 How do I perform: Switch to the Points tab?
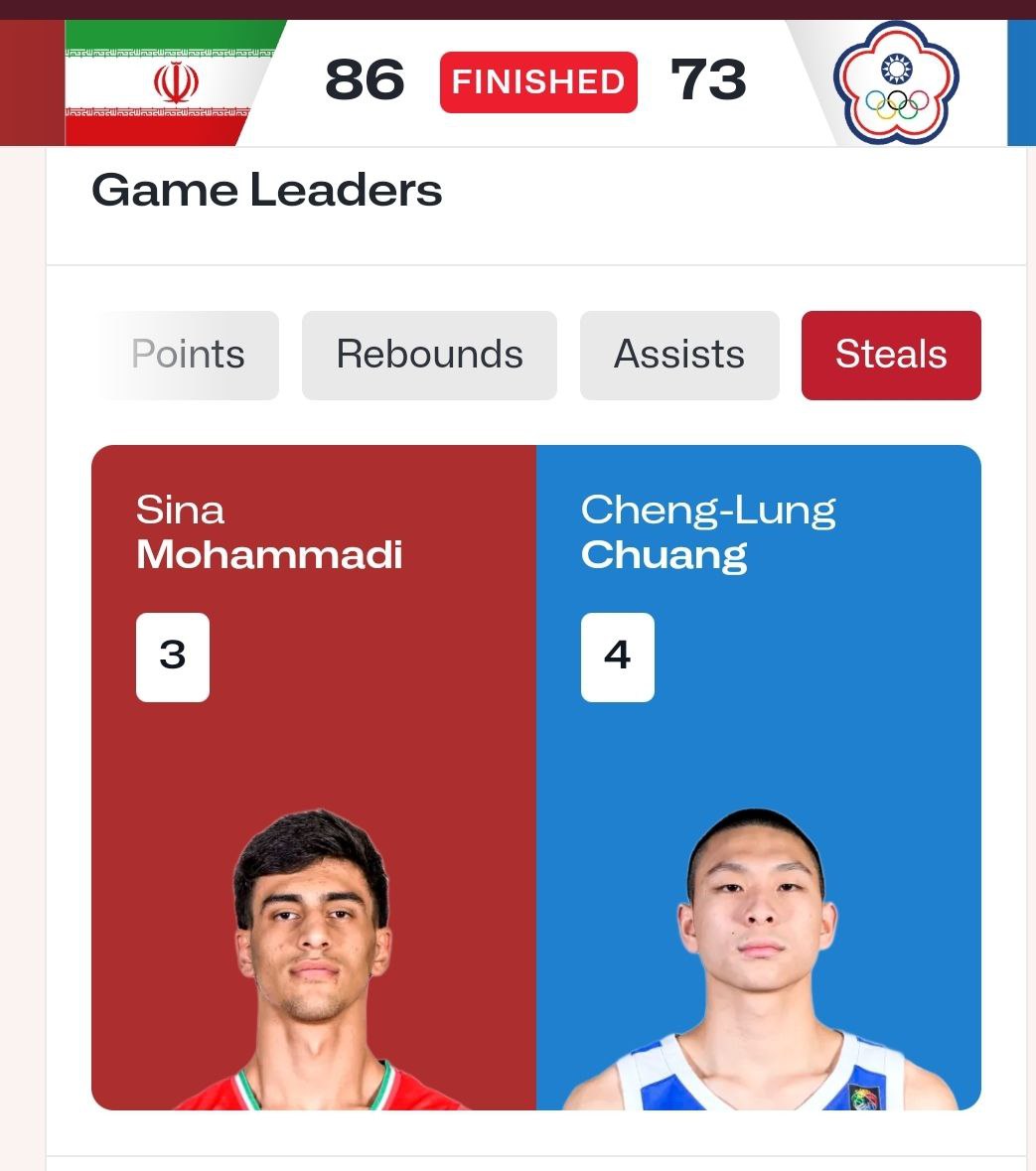pos(189,355)
